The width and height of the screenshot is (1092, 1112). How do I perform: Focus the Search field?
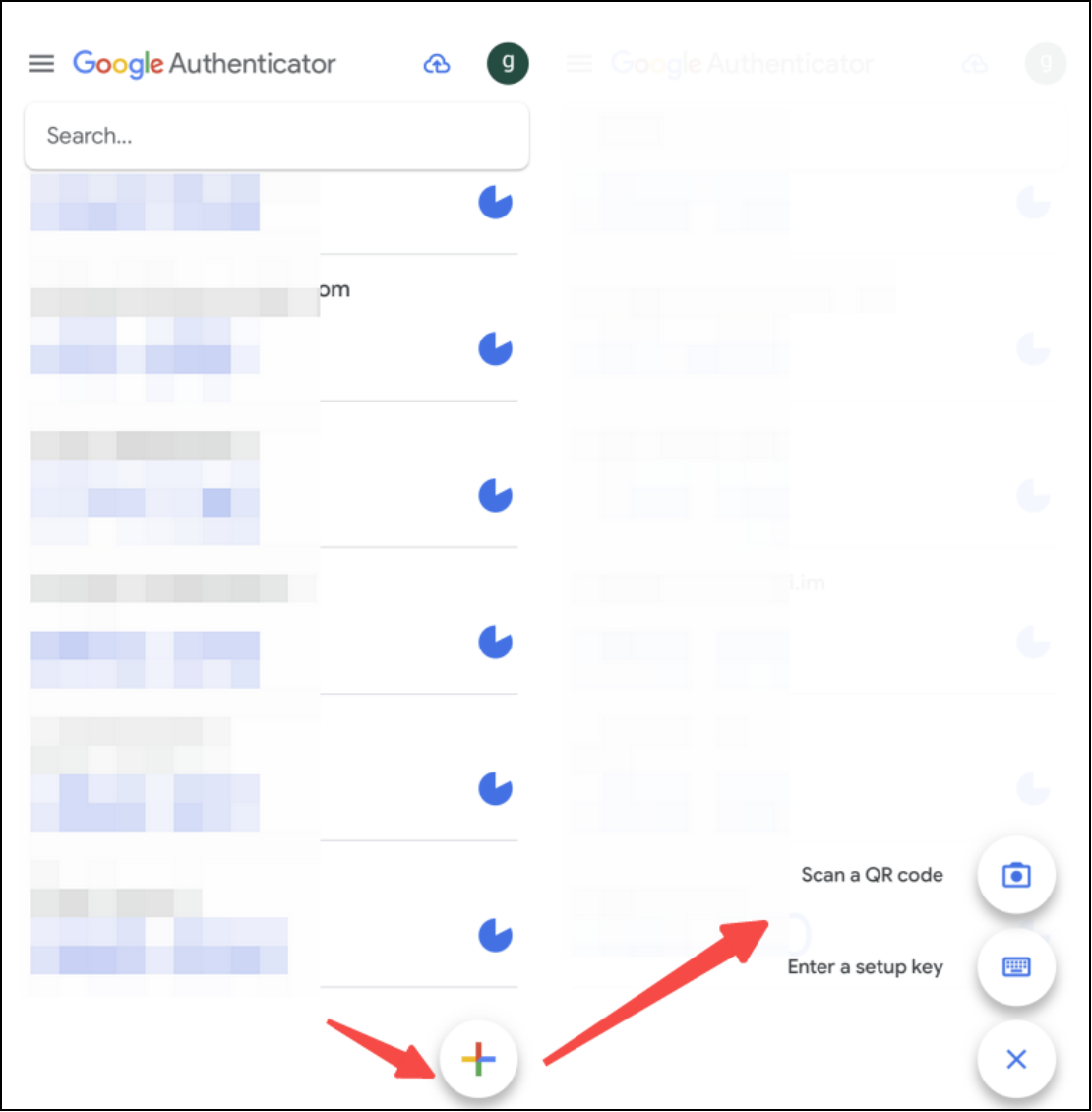[276, 136]
